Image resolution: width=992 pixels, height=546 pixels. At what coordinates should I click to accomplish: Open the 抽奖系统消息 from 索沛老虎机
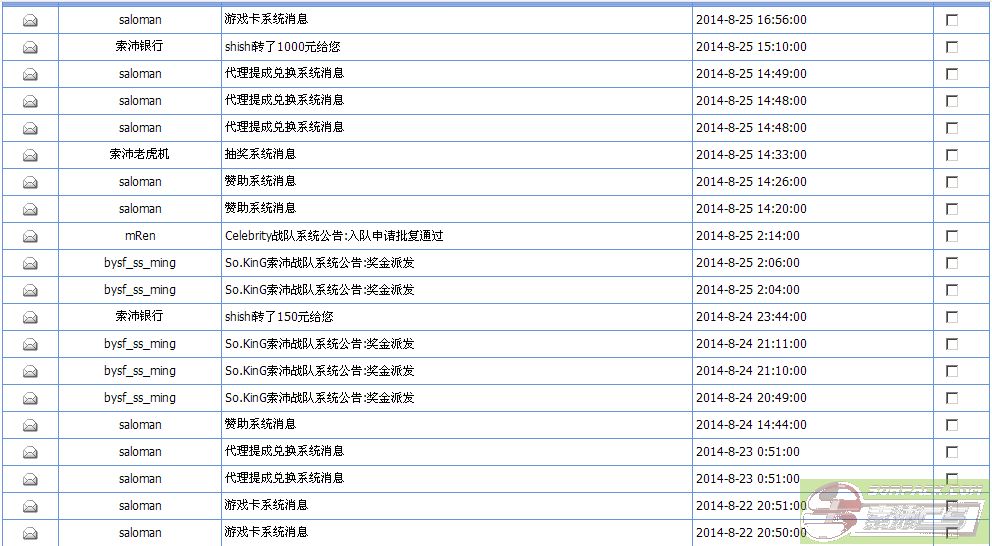pos(260,155)
